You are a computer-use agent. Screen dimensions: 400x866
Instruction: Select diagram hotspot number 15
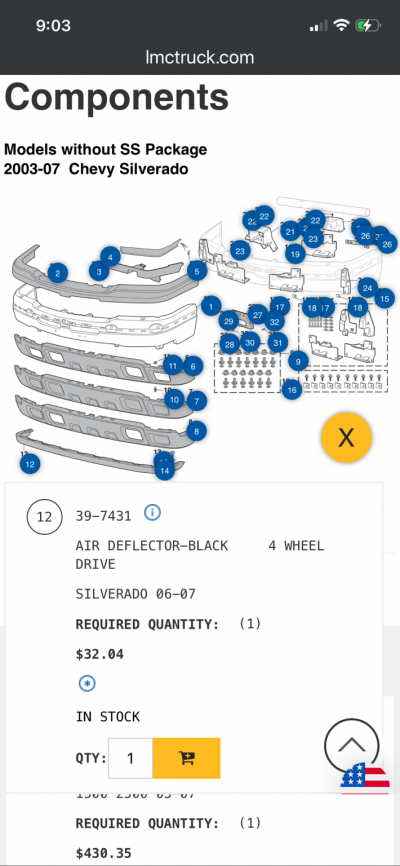pos(385,299)
